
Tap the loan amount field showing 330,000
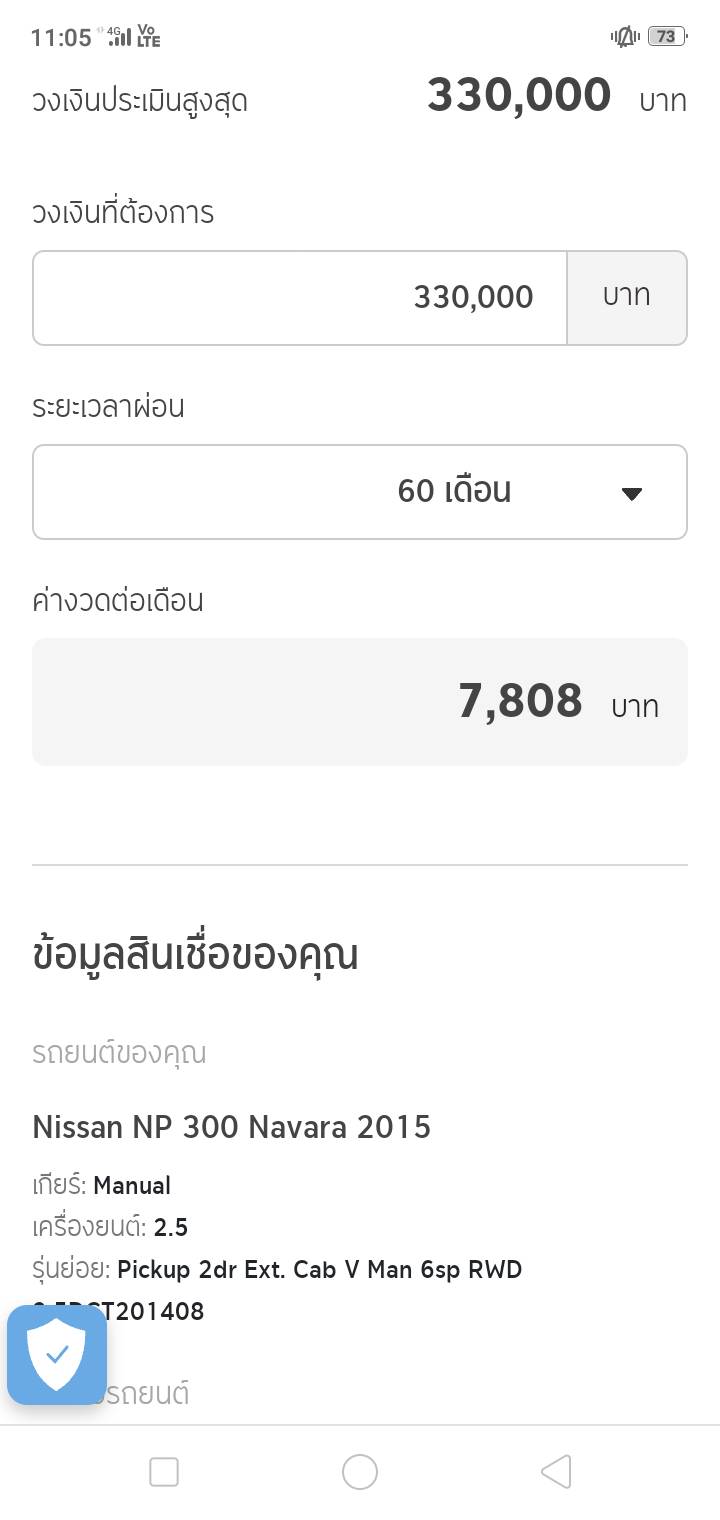(300, 297)
